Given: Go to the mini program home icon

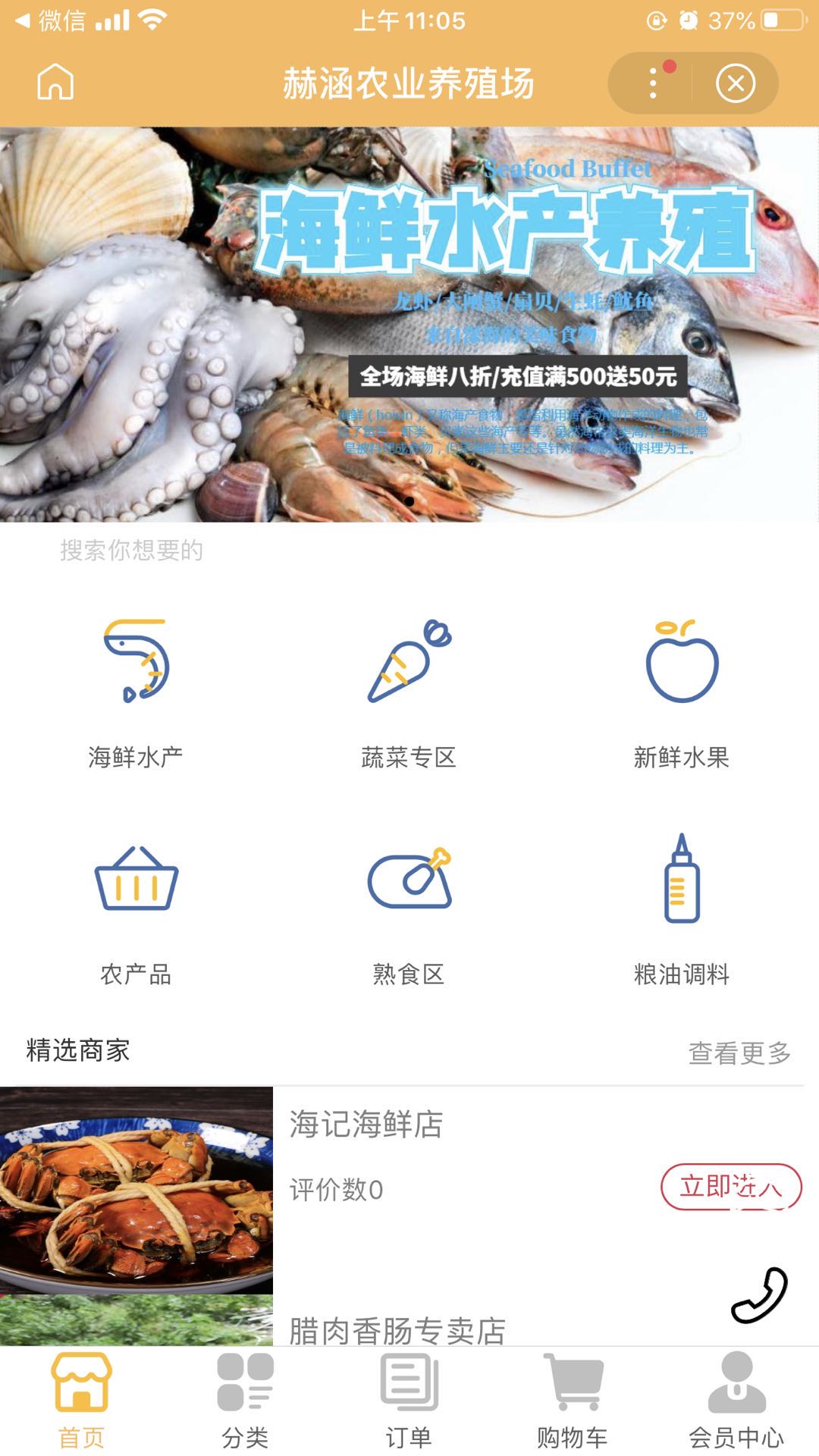Looking at the screenshot, I should tap(55, 82).
